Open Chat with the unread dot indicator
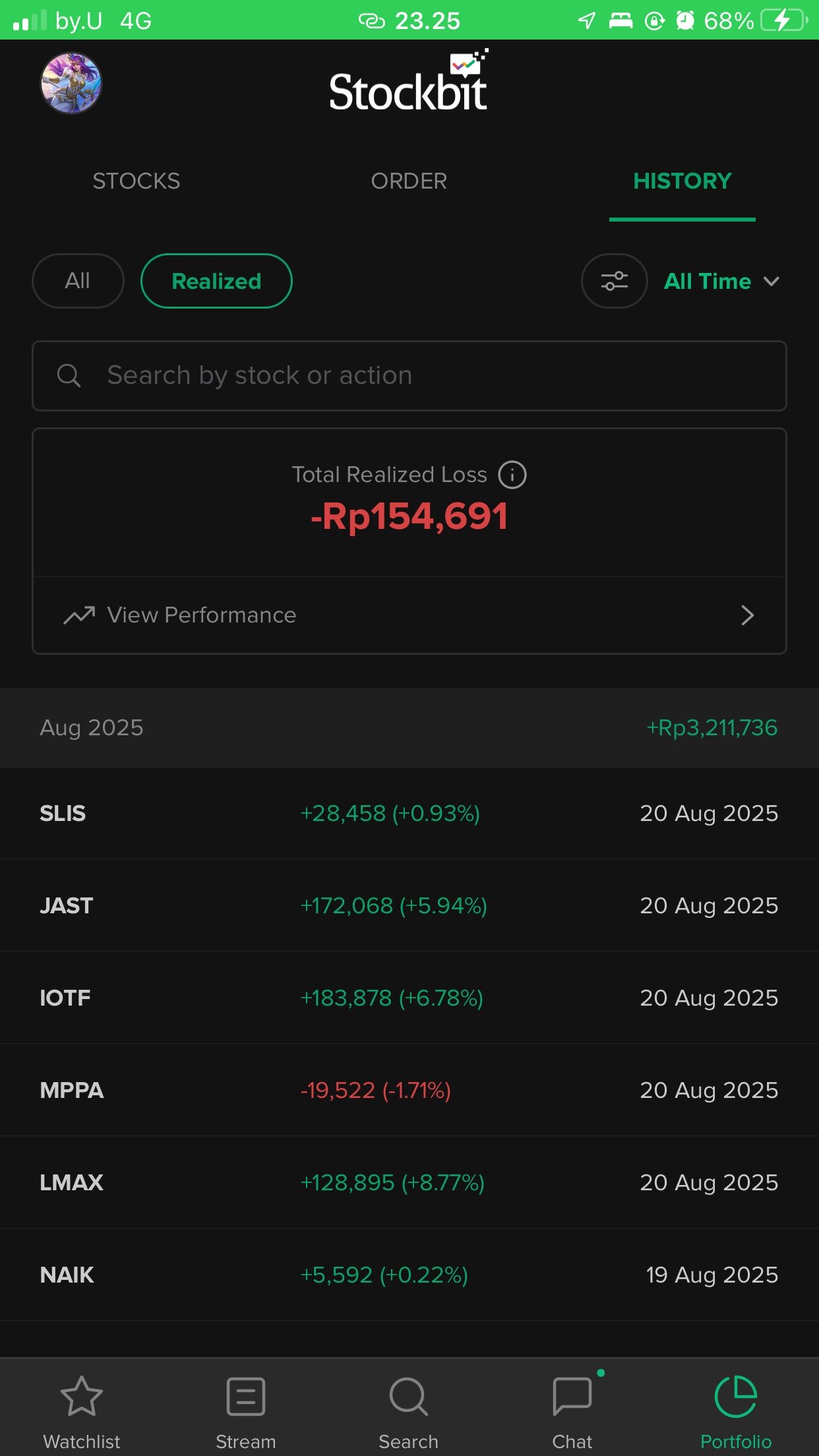Viewport: 819px width, 1456px height. 572,1396
